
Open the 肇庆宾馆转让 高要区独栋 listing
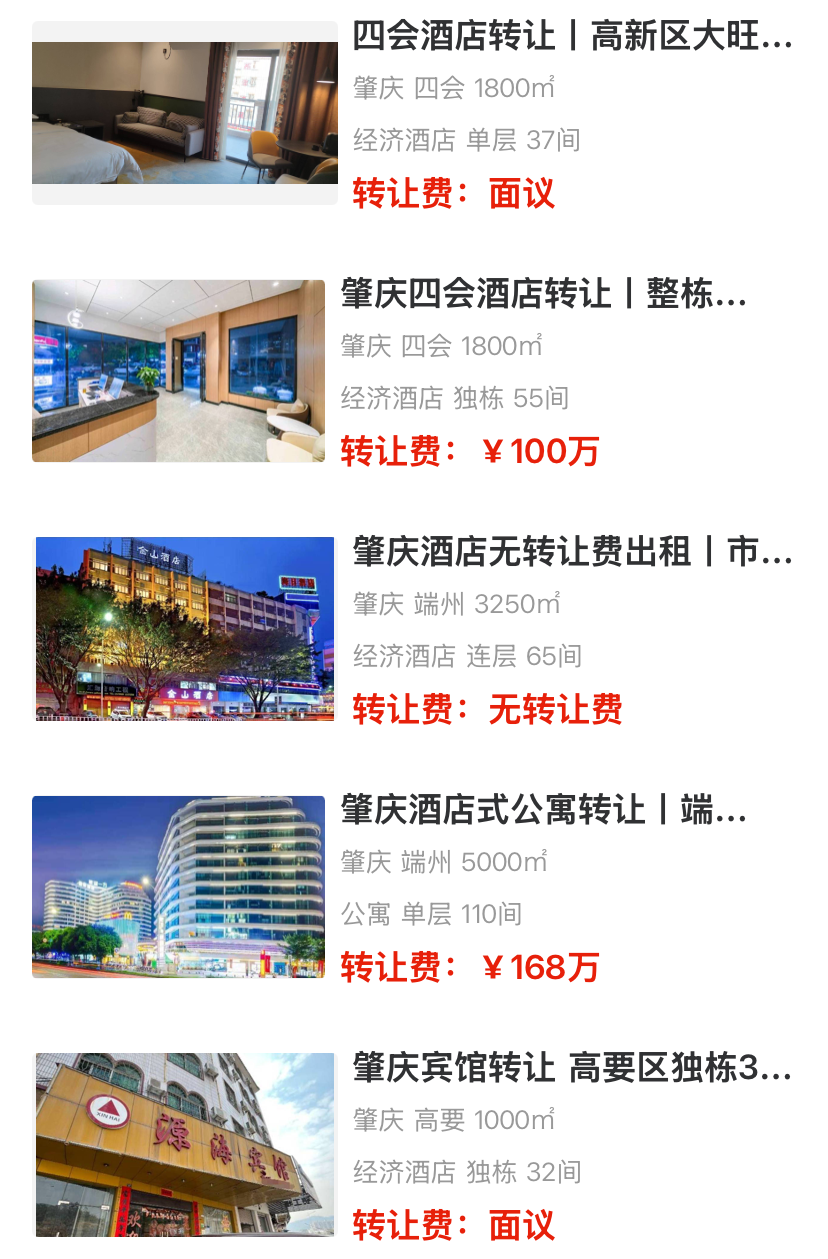(571, 1069)
